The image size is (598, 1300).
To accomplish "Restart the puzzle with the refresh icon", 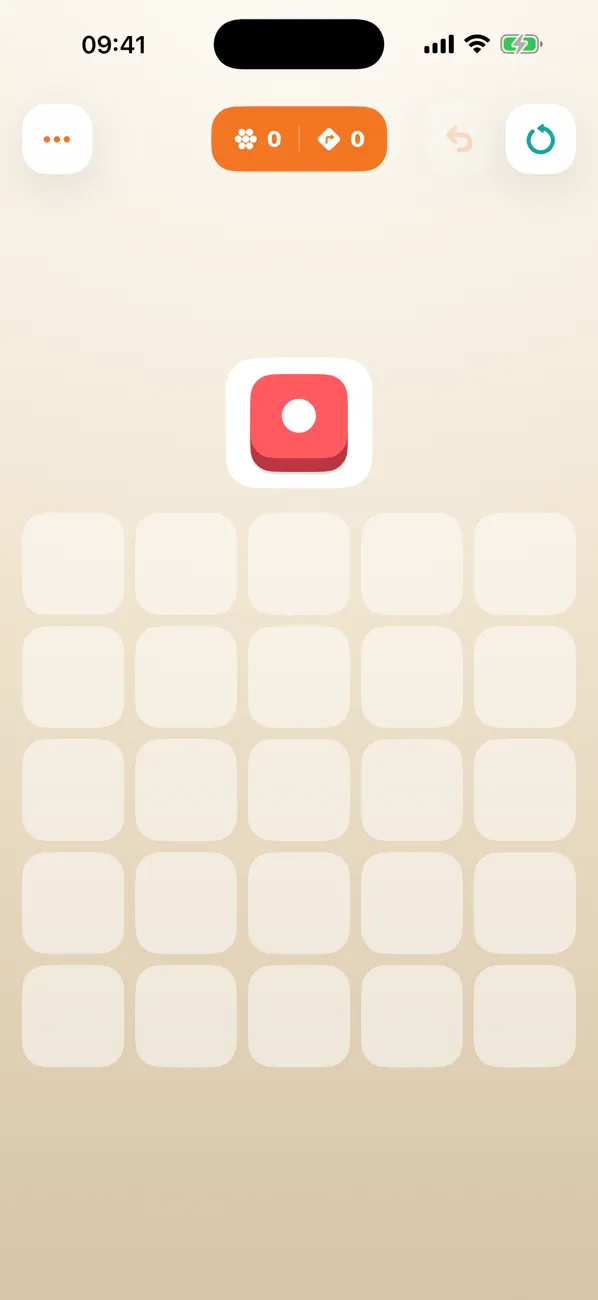I will pos(541,139).
